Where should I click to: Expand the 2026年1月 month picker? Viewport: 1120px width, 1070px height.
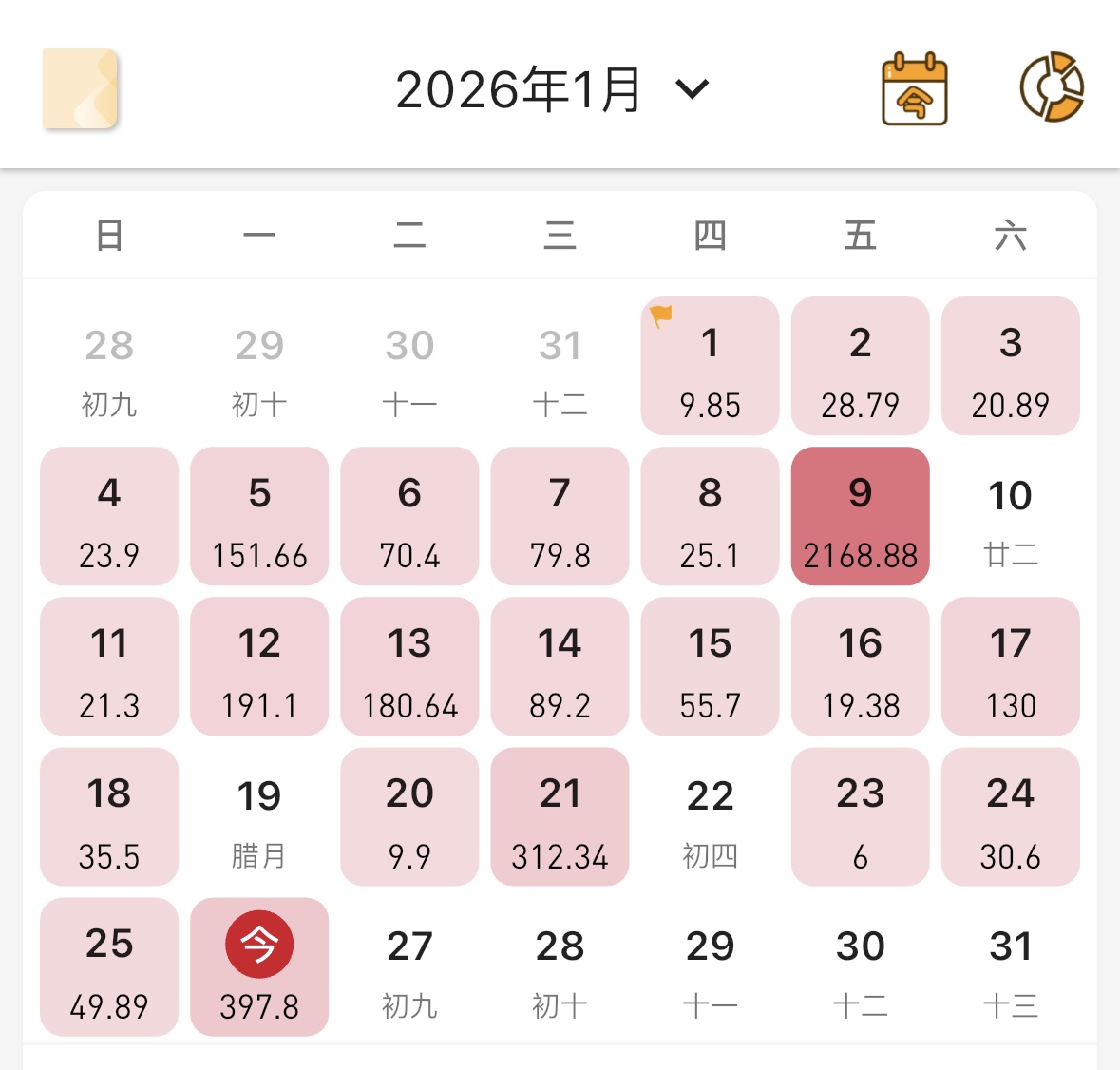(552, 89)
